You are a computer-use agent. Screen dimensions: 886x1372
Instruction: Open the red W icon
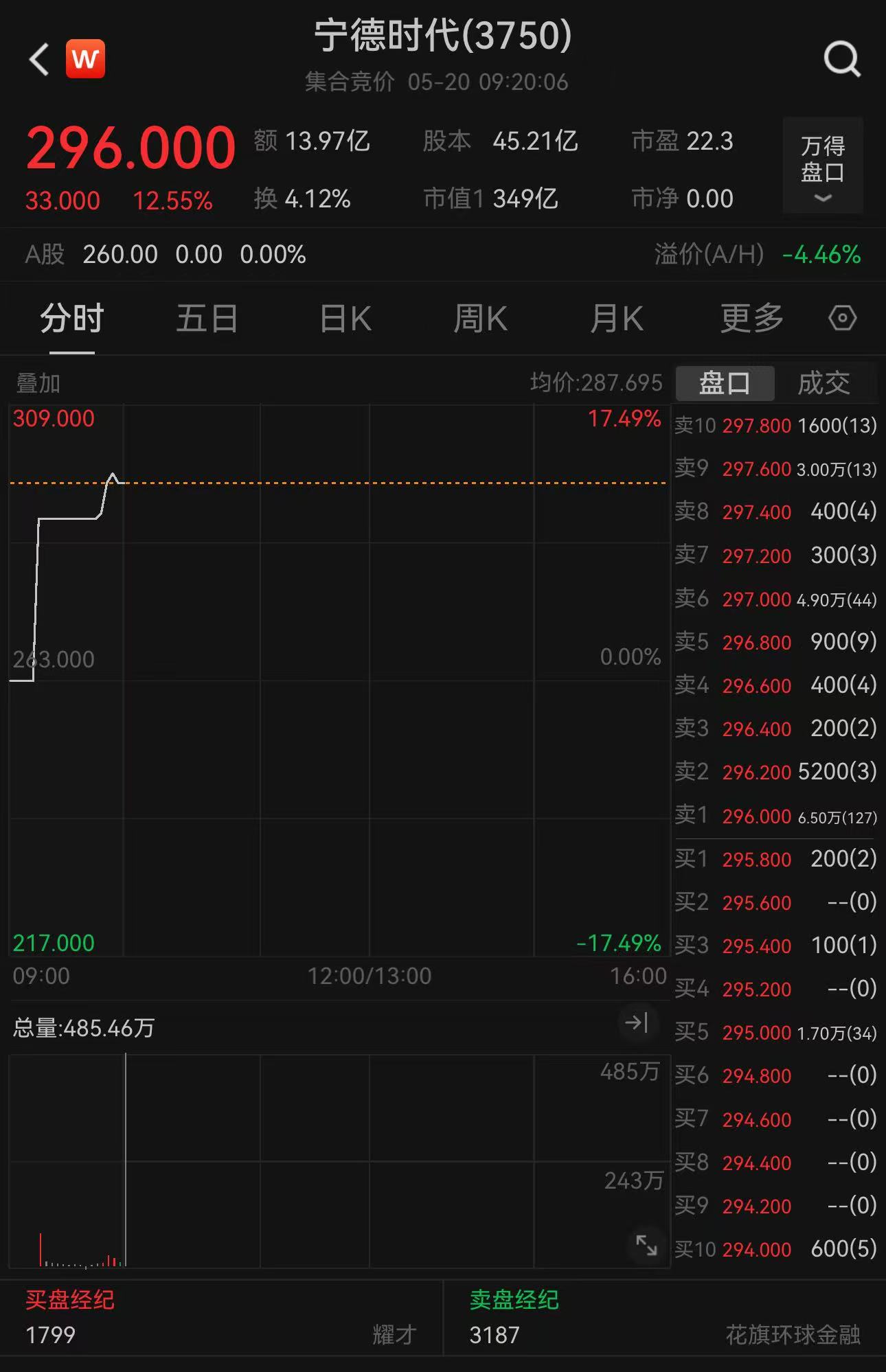pyautogui.click(x=85, y=59)
